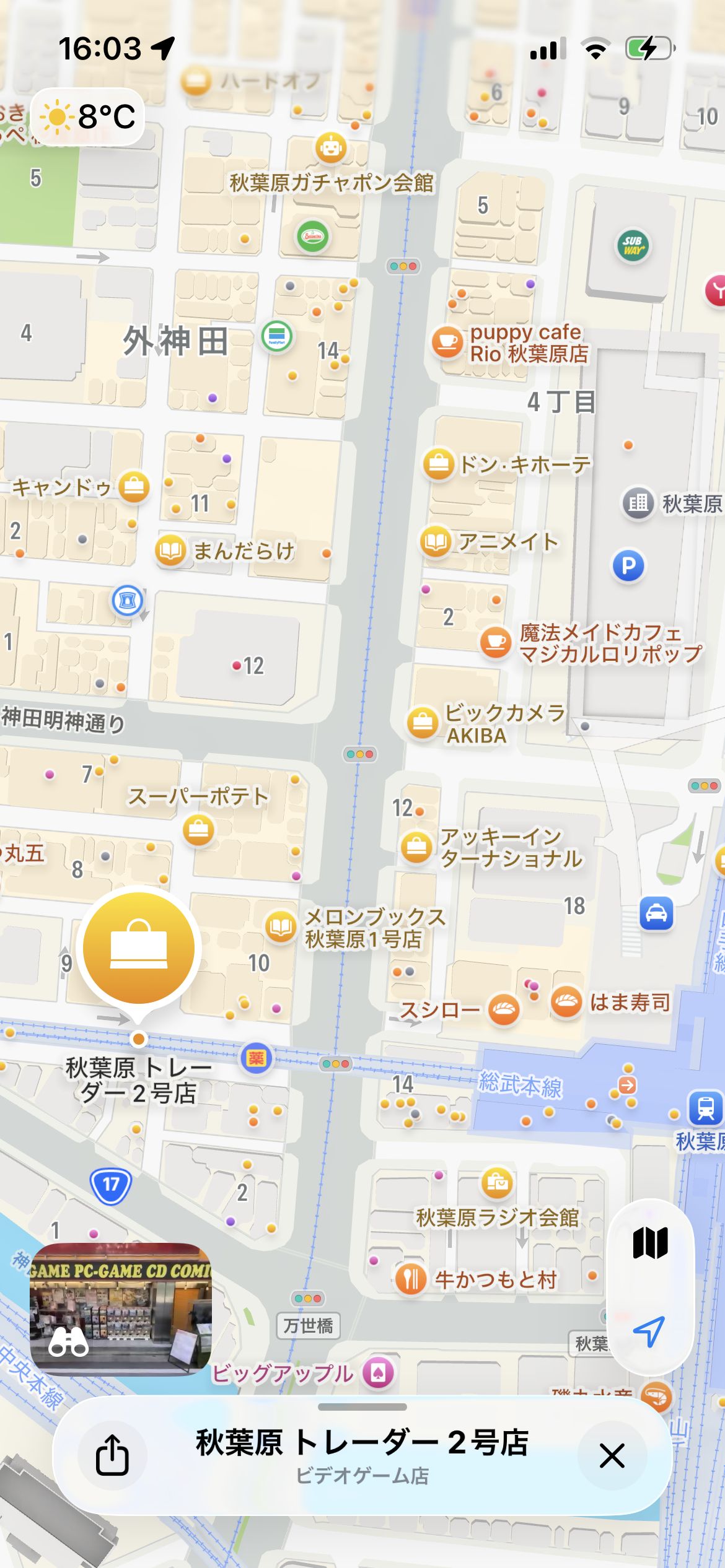Tap スーパーポテト shop marker
This screenshot has width=725, height=1568.
click(x=198, y=829)
